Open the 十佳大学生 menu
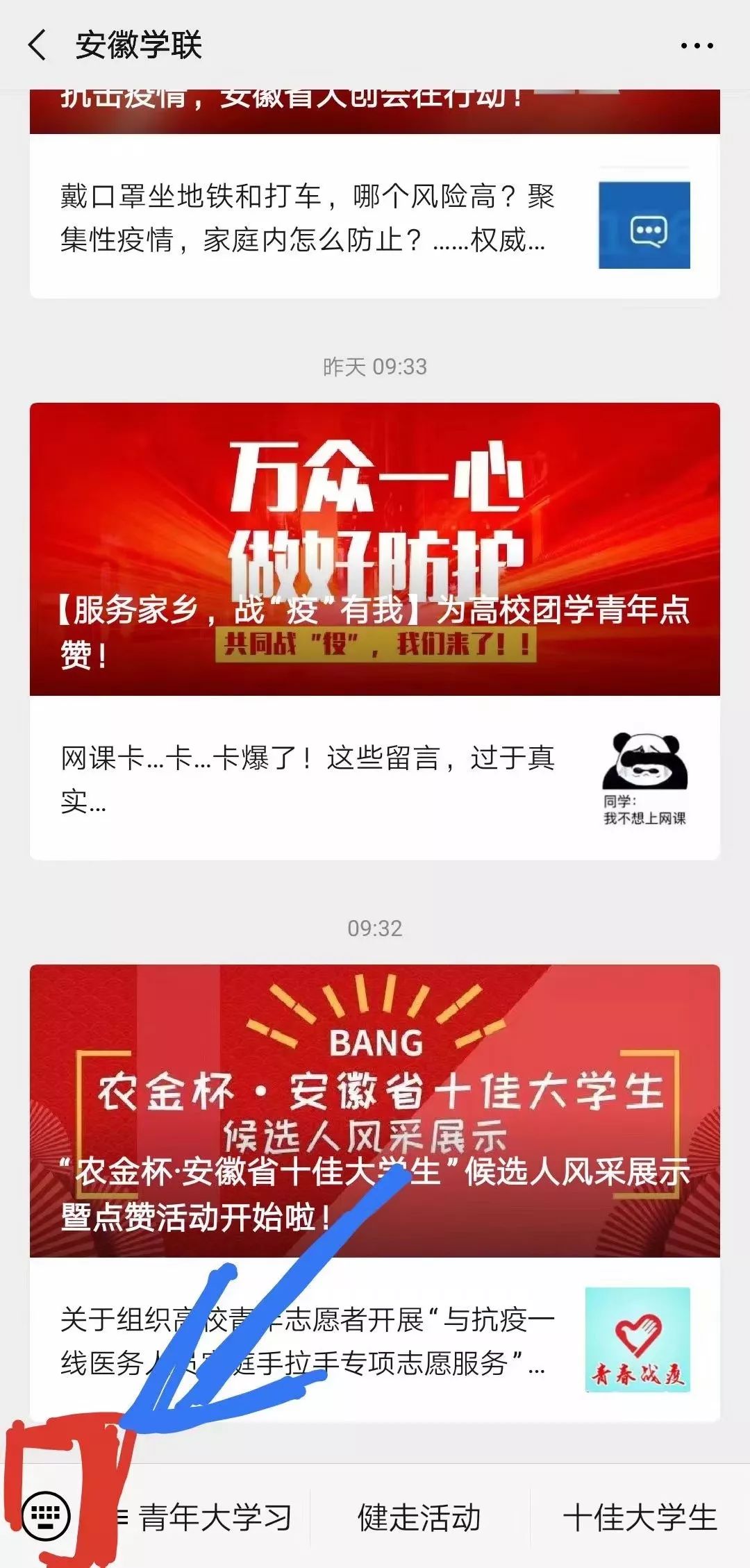The width and height of the screenshot is (750, 1568). coord(640,1517)
